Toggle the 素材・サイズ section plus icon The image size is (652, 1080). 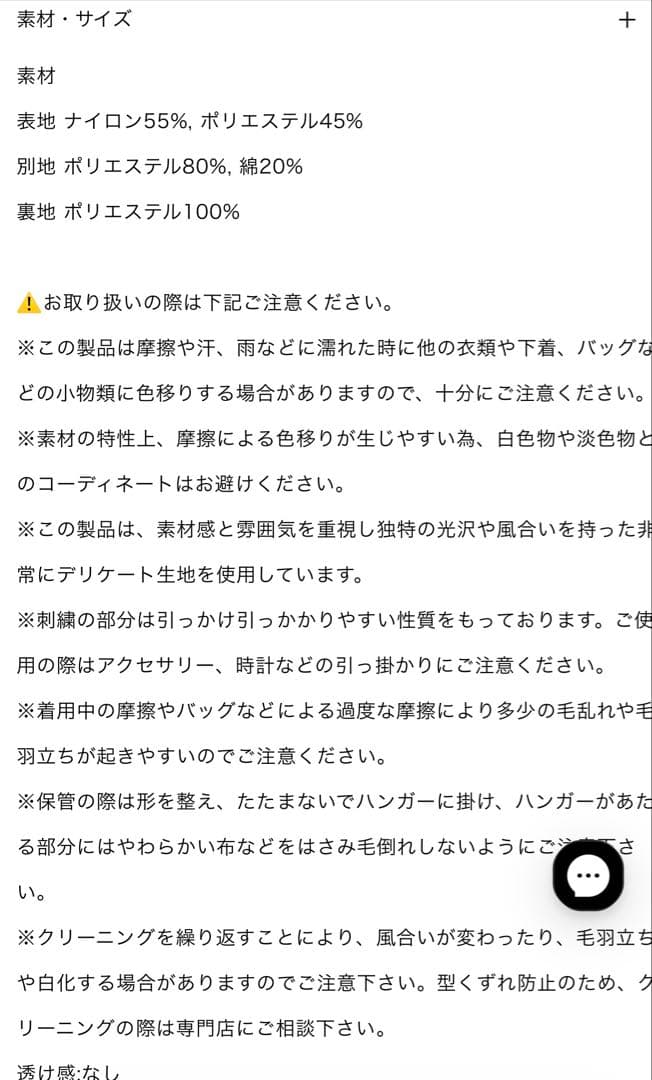coord(627,20)
